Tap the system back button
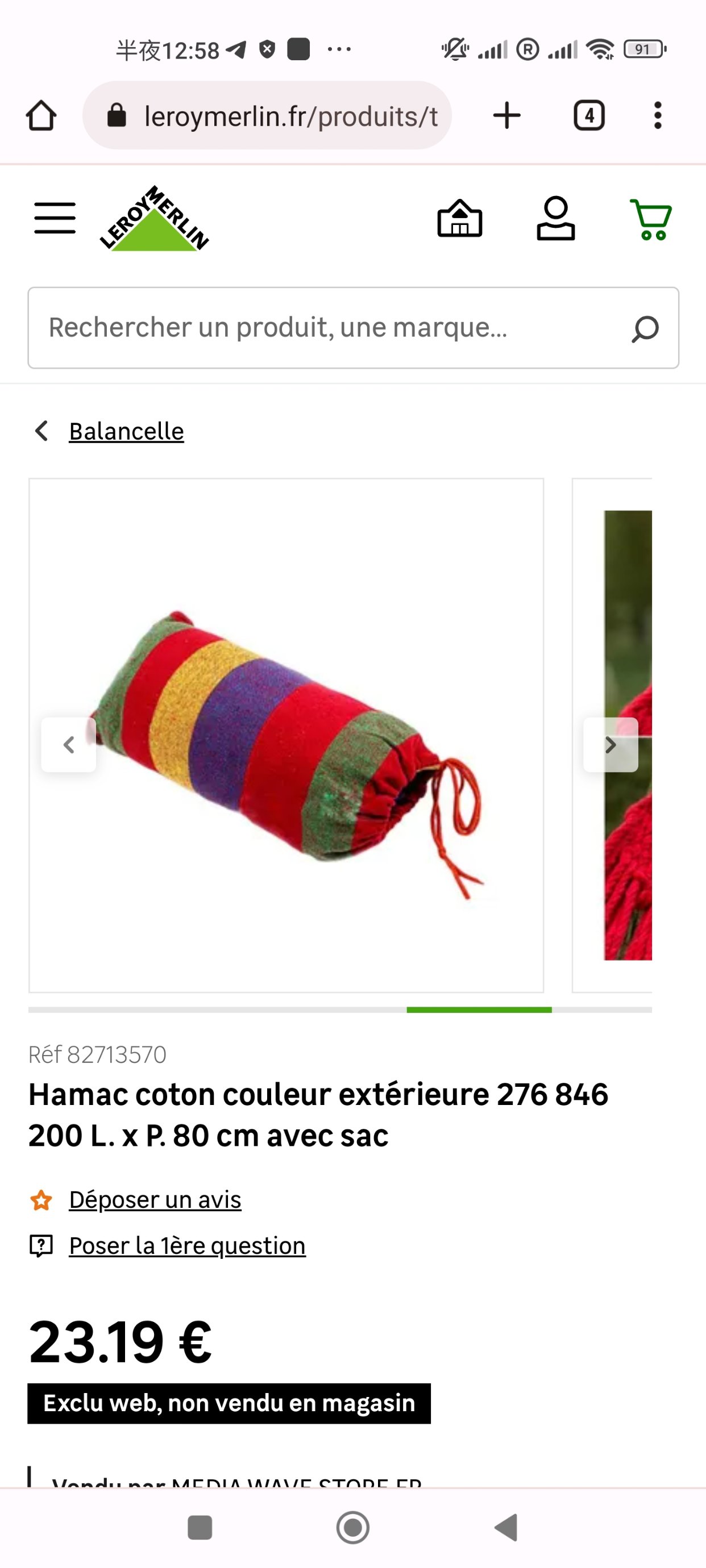The width and height of the screenshot is (706, 1568). pyautogui.click(x=507, y=1527)
